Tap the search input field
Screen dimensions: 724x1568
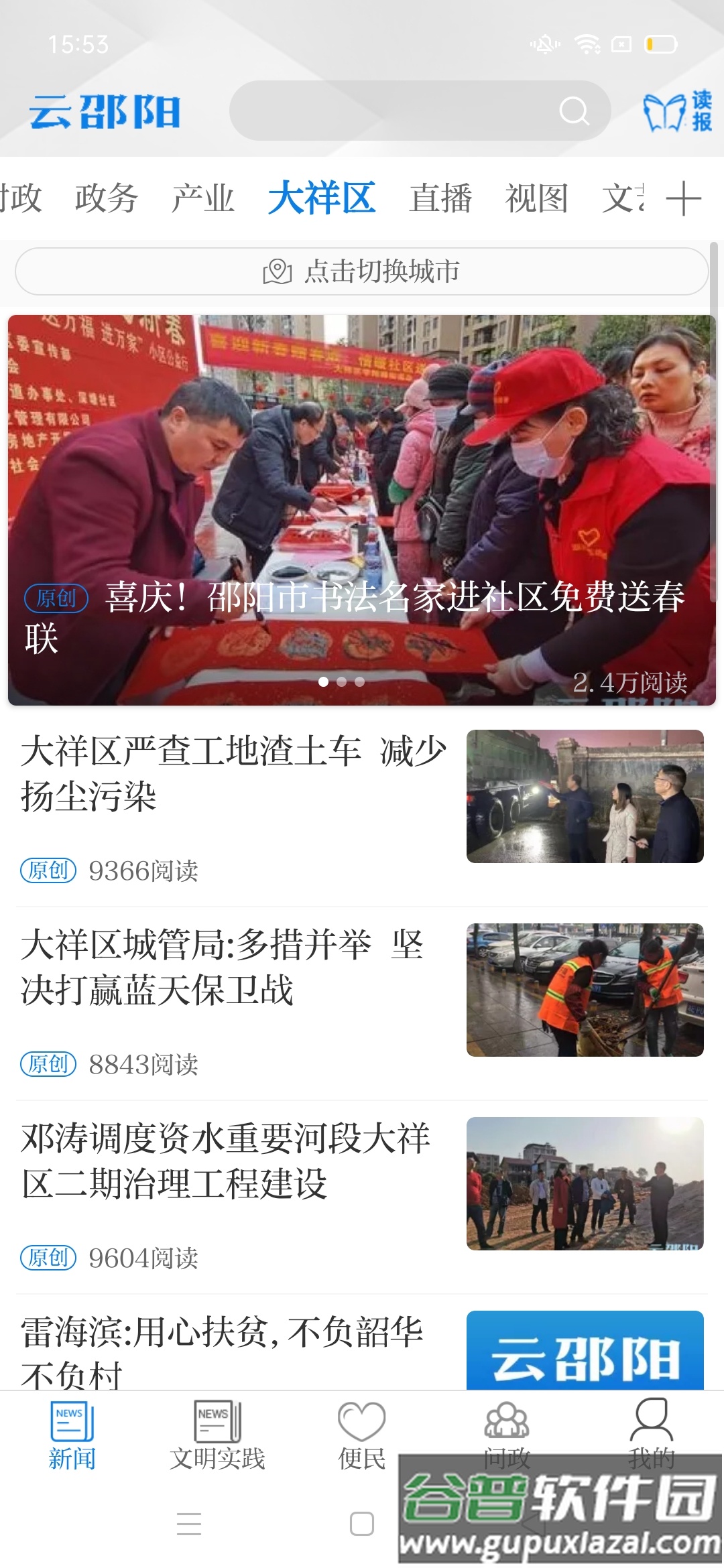point(402,111)
